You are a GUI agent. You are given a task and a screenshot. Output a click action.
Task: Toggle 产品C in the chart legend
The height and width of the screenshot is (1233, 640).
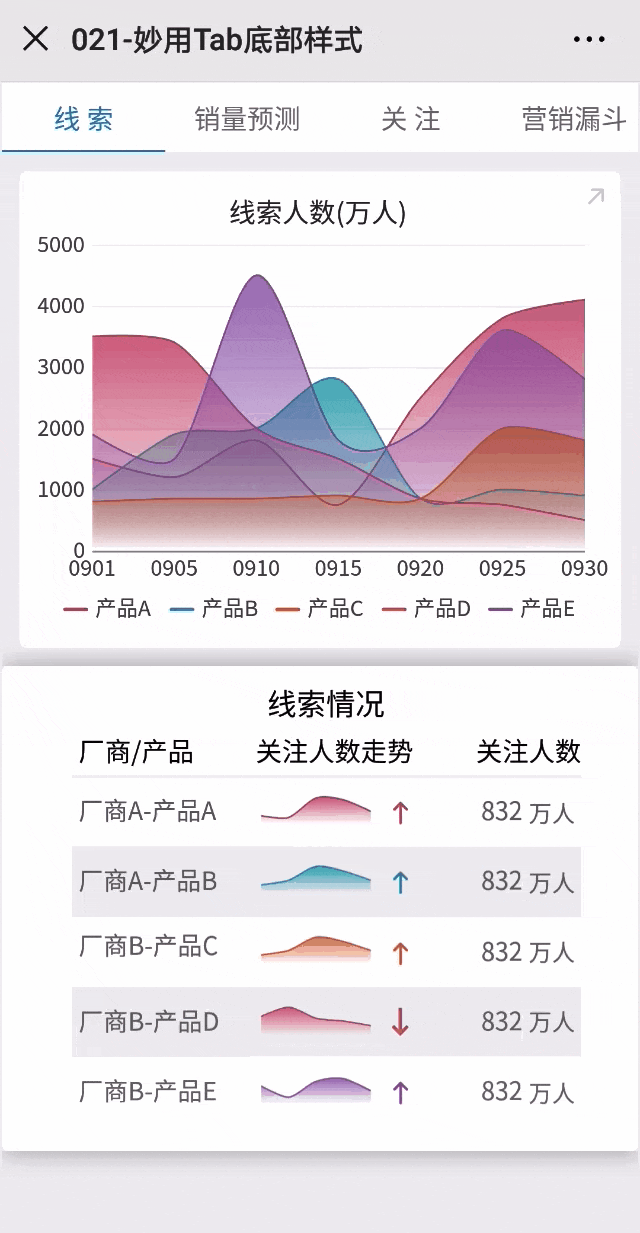pyautogui.click(x=320, y=609)
